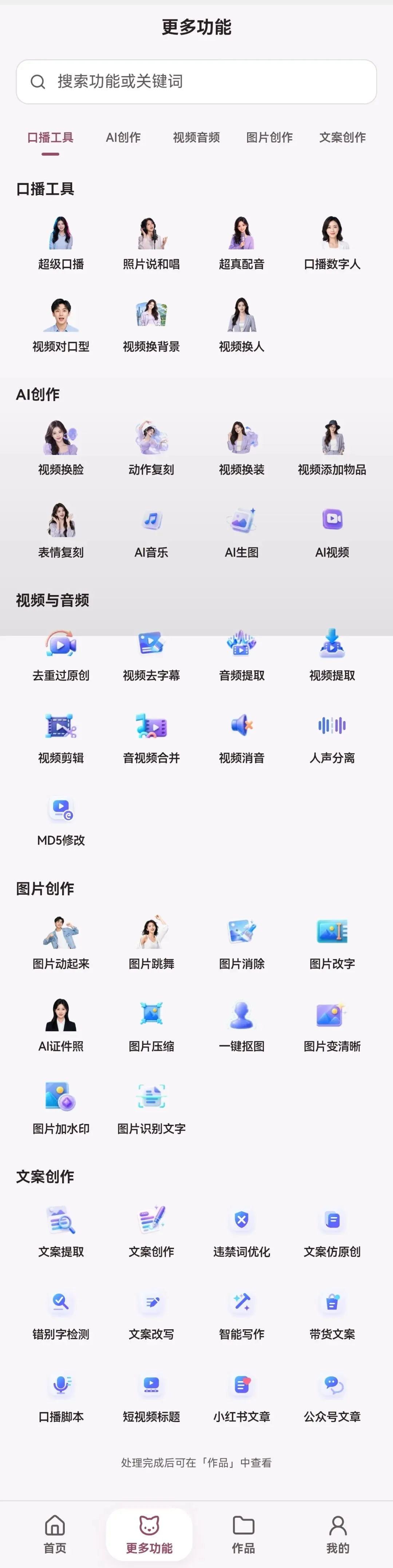Viewport: 393px width, 1568px height.
Task: Go to the 首页 bottom tab
Action: pyautogui.click(x=55, y=1534)
